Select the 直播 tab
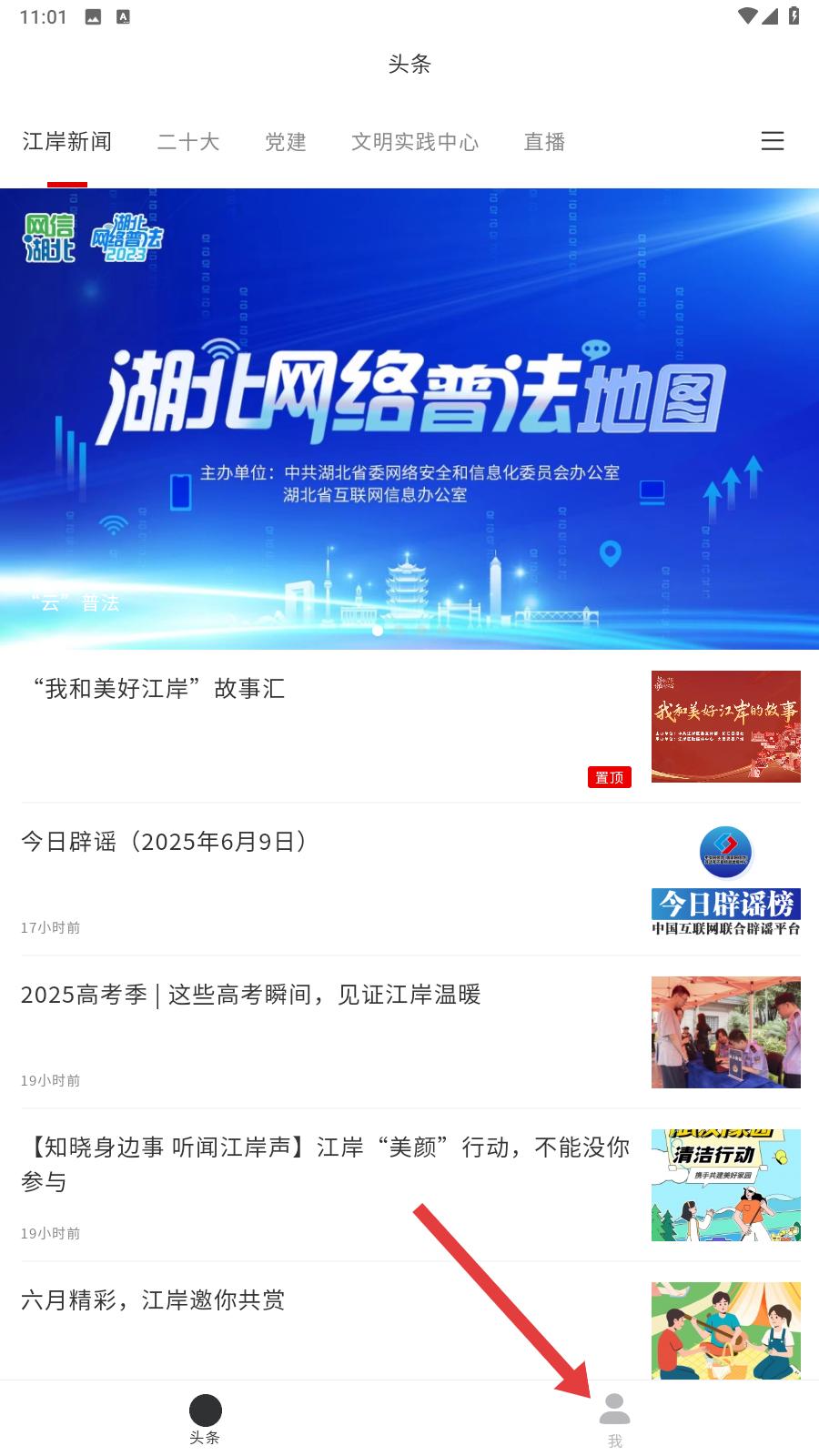 coord(544,142)
